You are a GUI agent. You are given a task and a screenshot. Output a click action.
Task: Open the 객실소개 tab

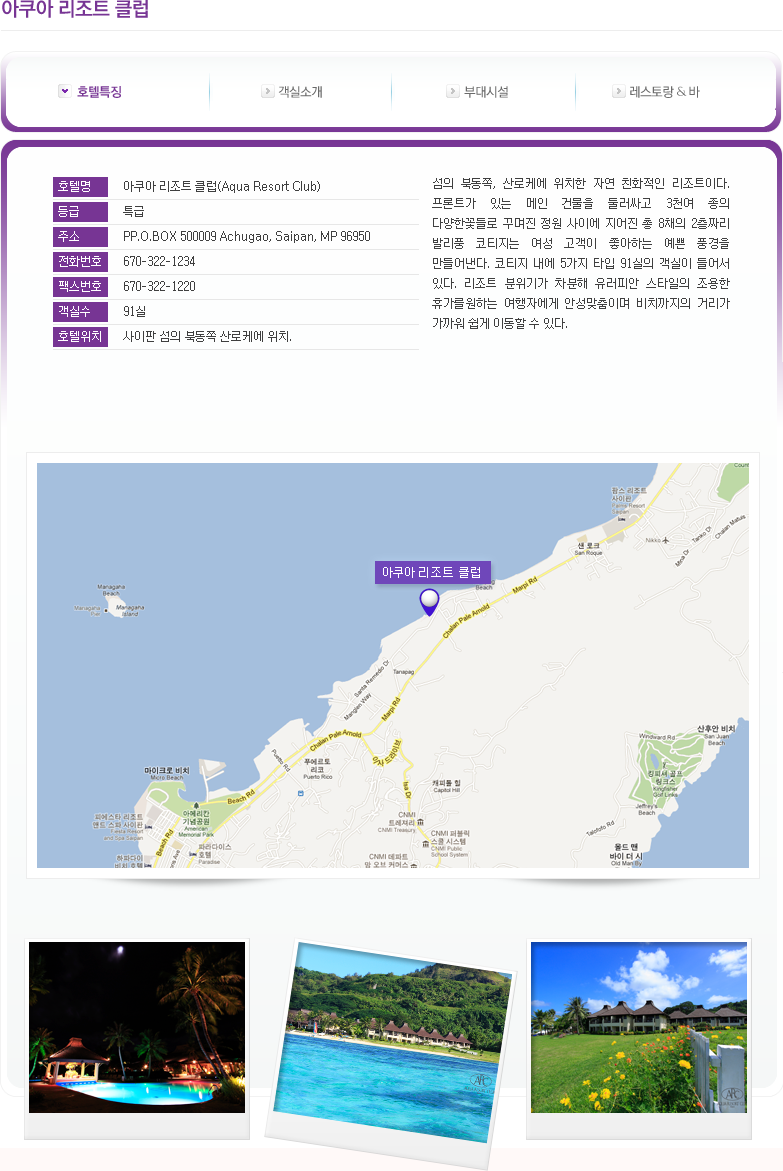coord(299,92)
